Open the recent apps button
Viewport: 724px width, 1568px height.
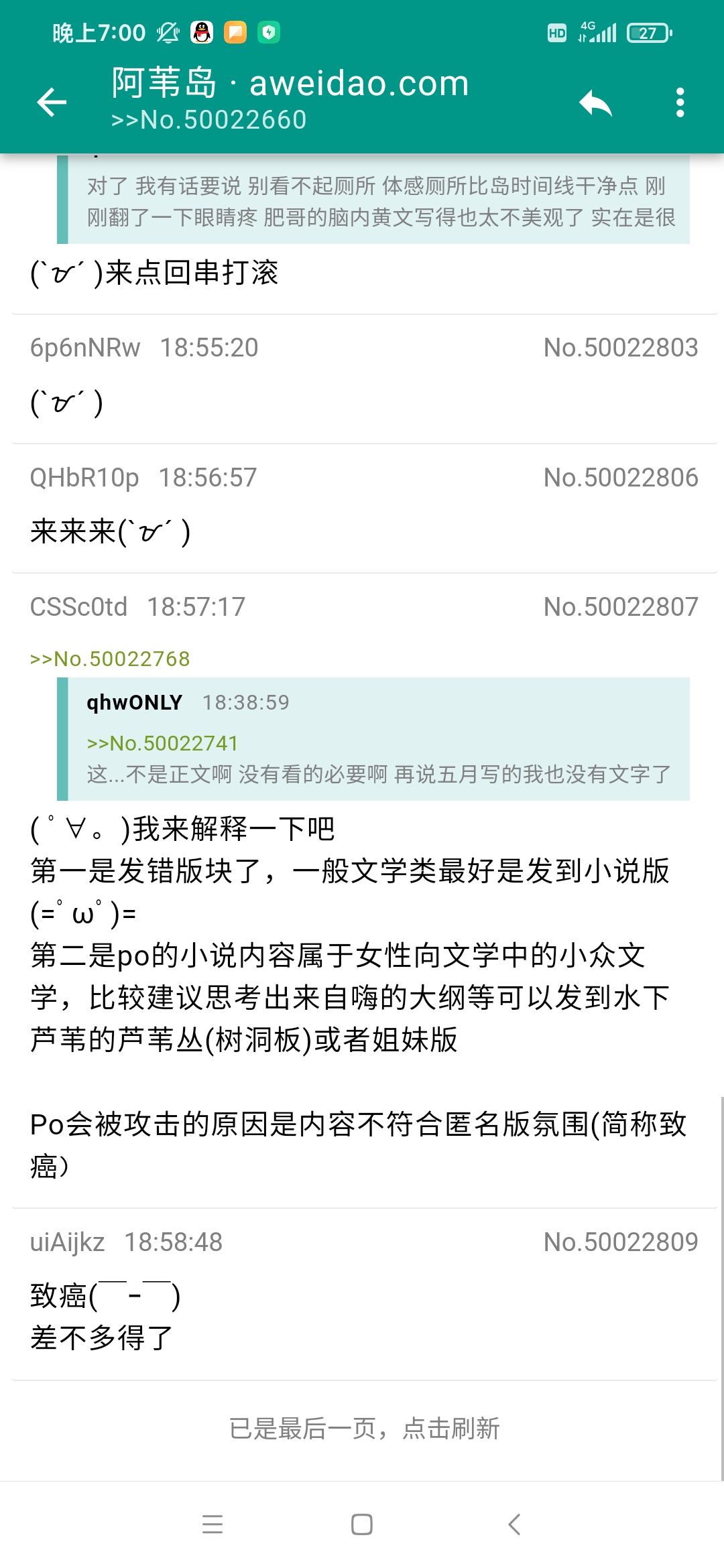pos(213,1524)
